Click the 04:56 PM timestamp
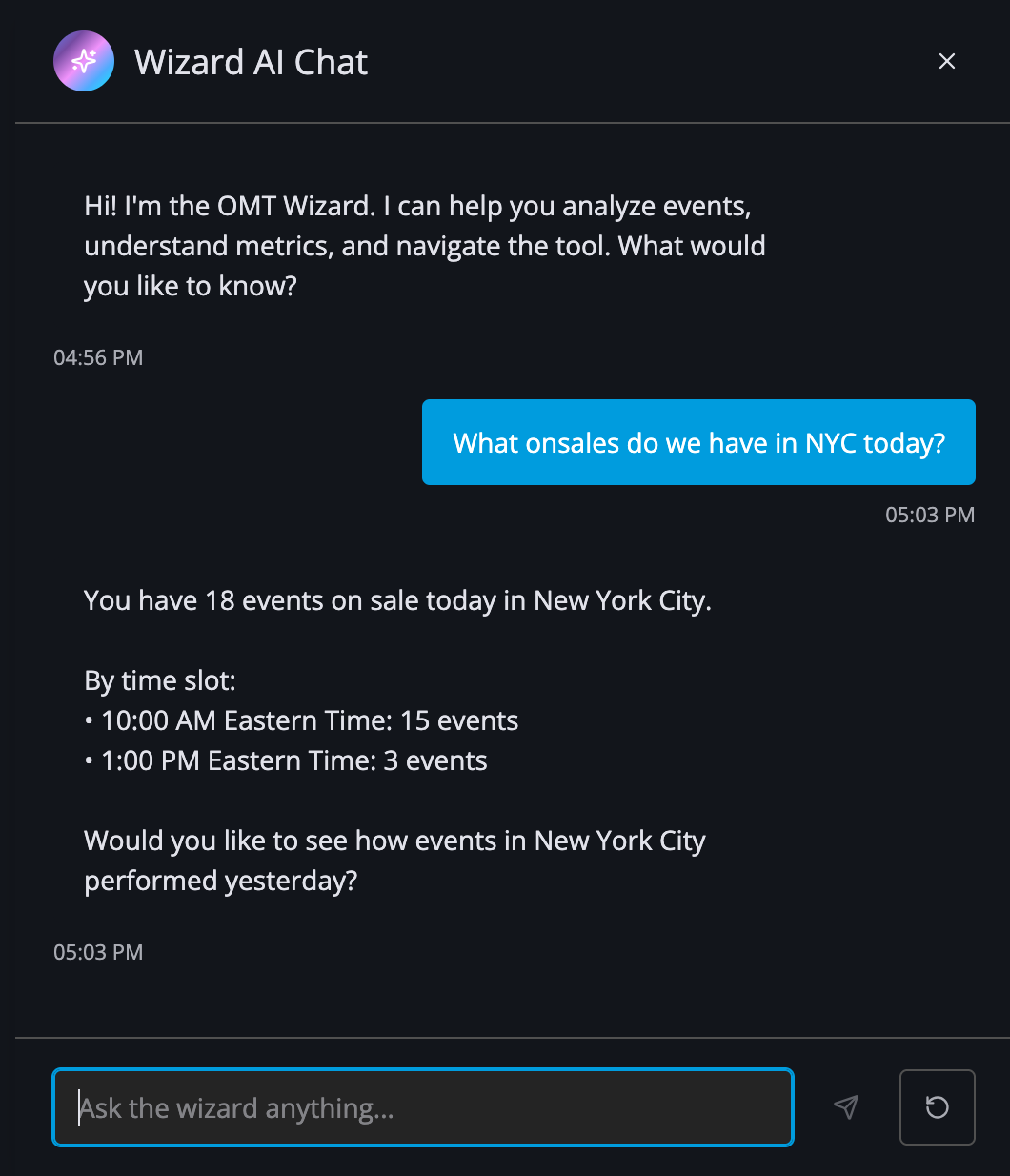Image resolution: width=1010 pixels, height=1176 pixels. [x=98, y=357]
